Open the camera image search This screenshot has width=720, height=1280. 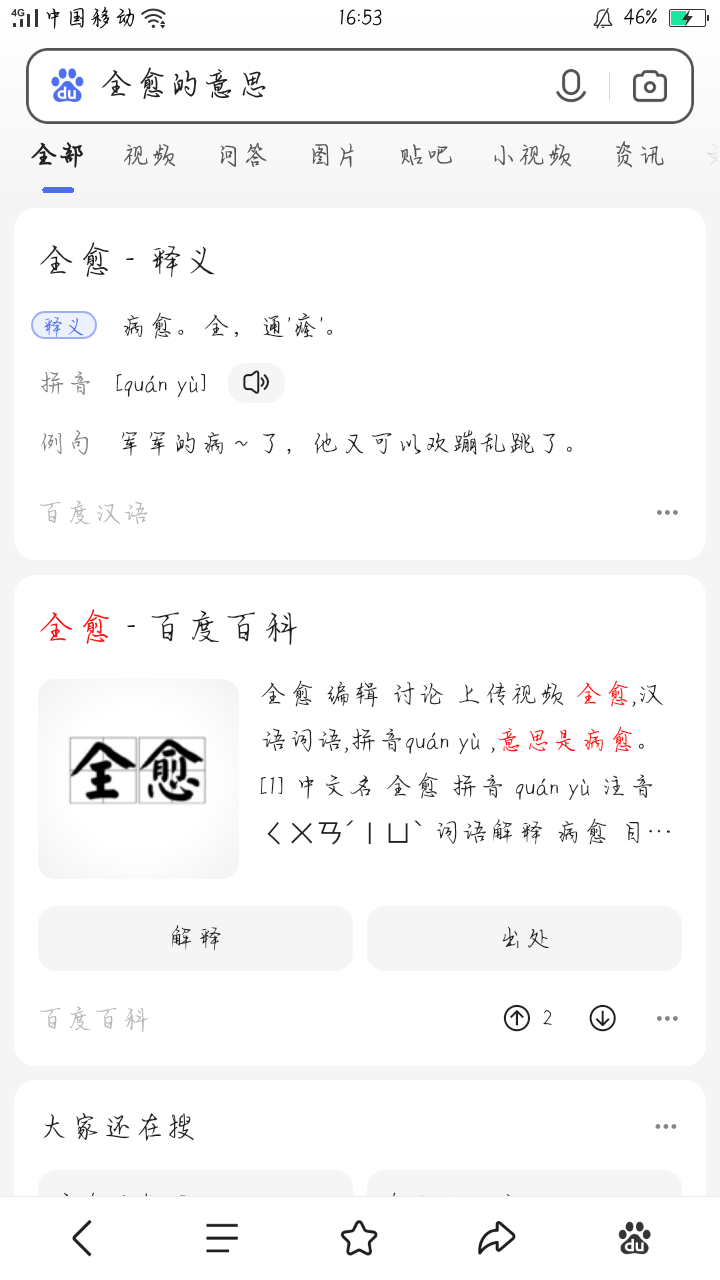click(x=650, y=86)
